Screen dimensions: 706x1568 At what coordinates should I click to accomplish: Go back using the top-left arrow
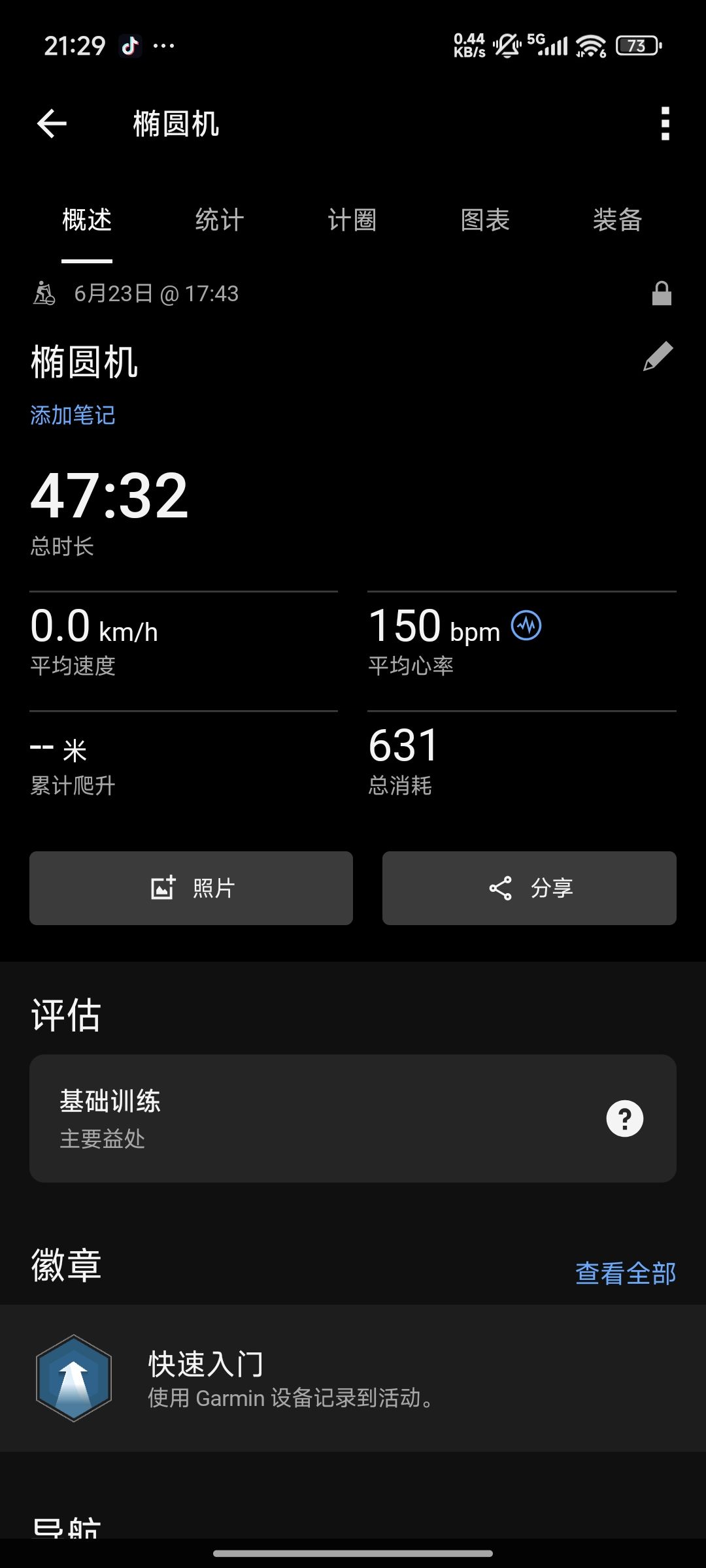pos(52,123)
